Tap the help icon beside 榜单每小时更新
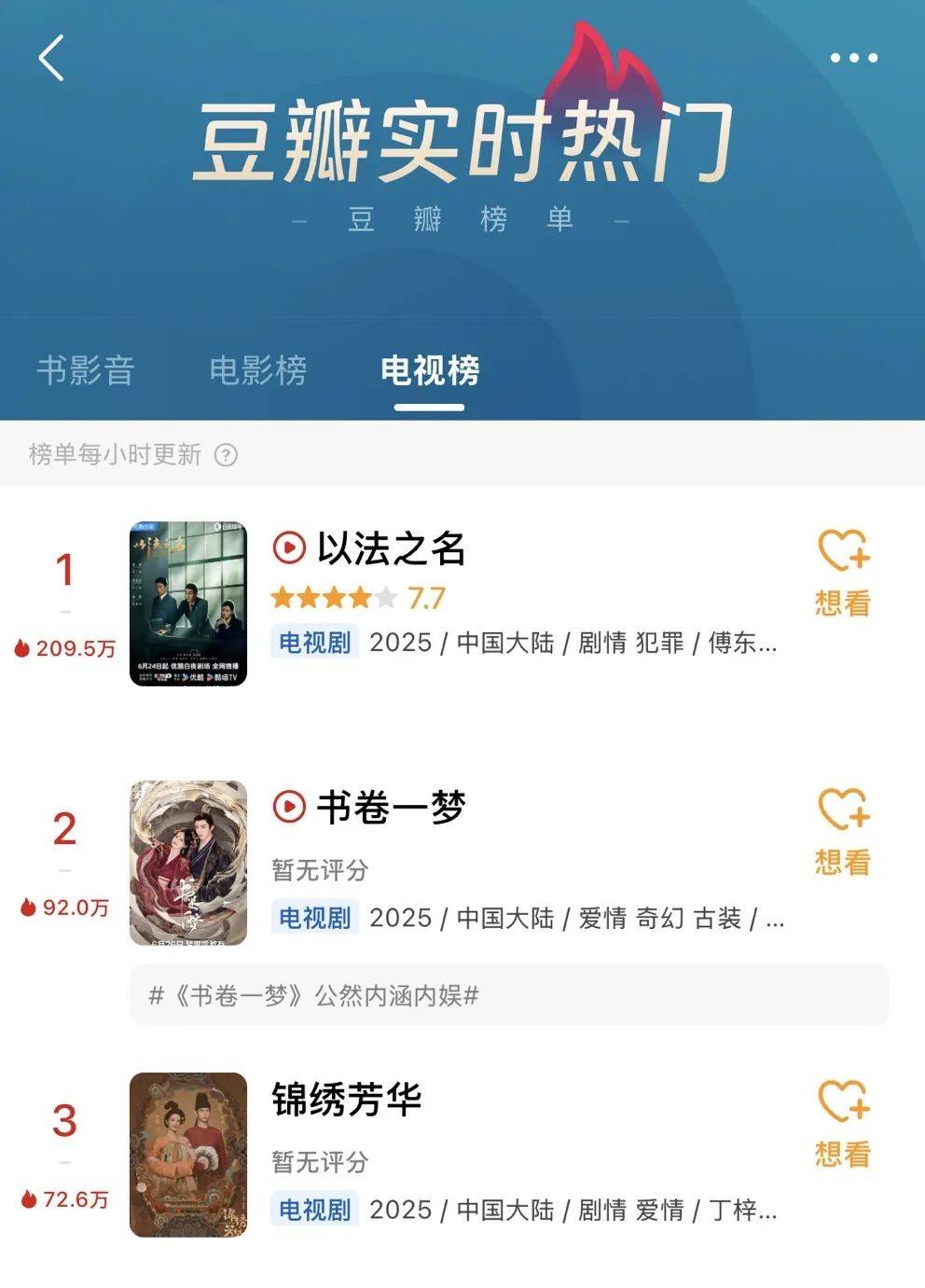 [x=226, y=455]
